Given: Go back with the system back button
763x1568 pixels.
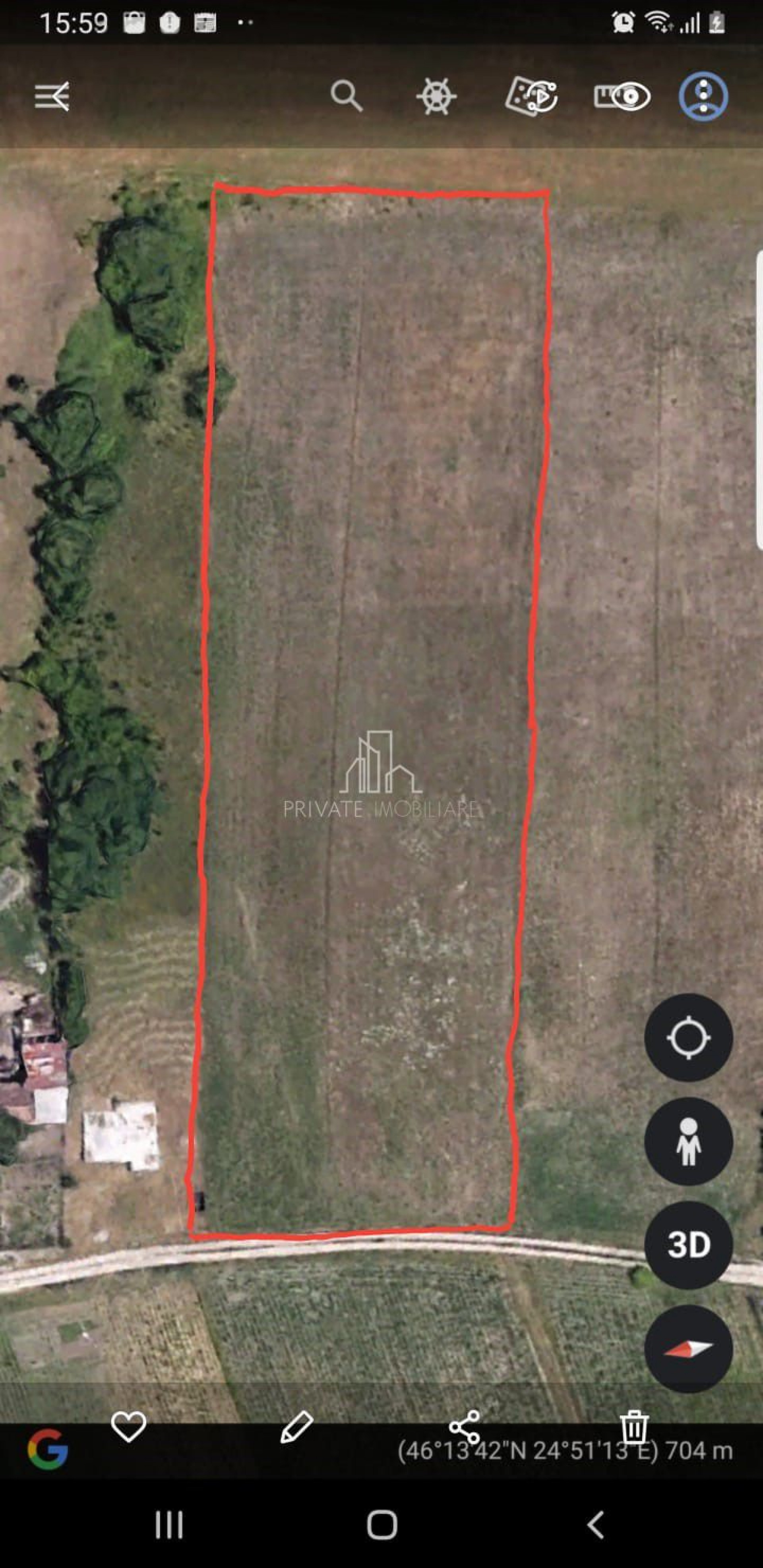Looking at the screenshot, I should point(596,1525).
